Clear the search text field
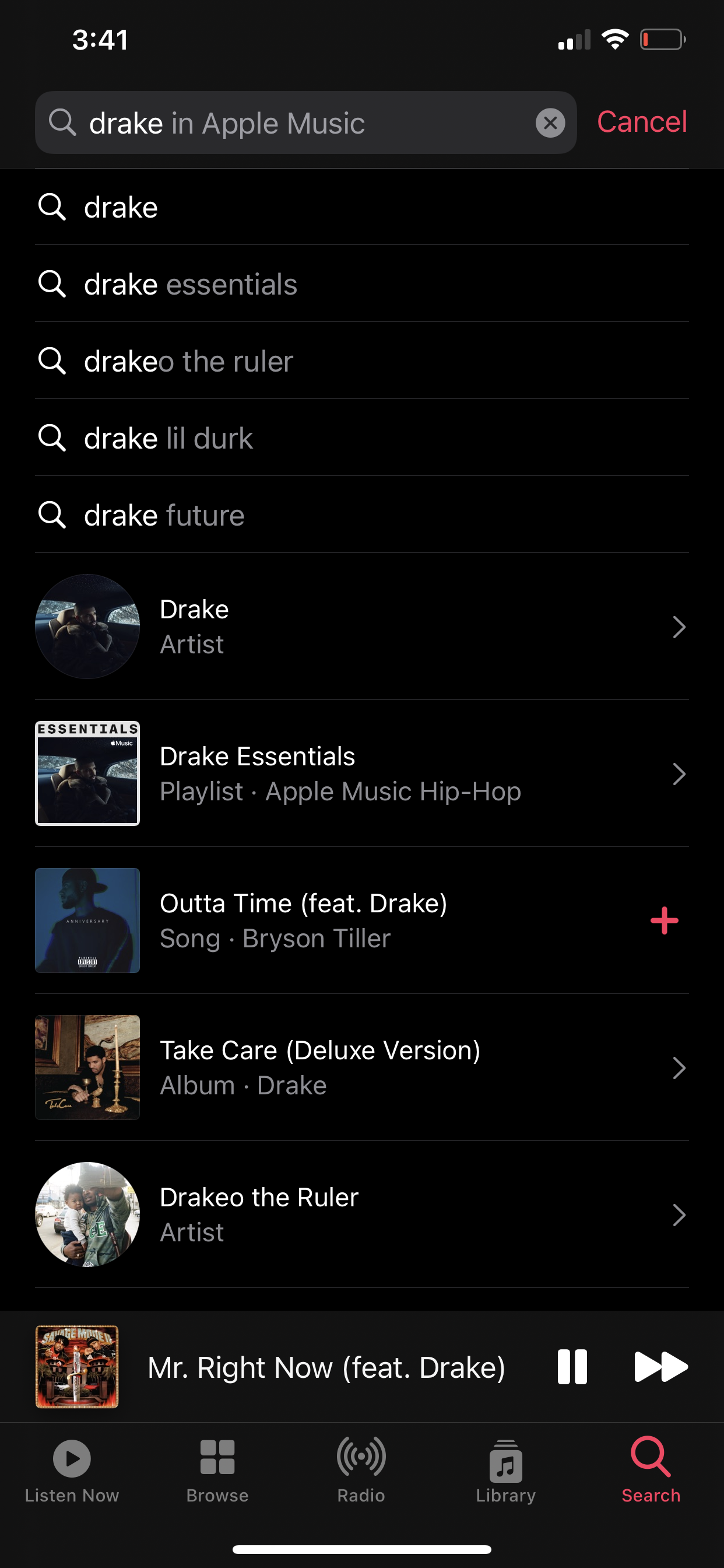 point(550,123)
